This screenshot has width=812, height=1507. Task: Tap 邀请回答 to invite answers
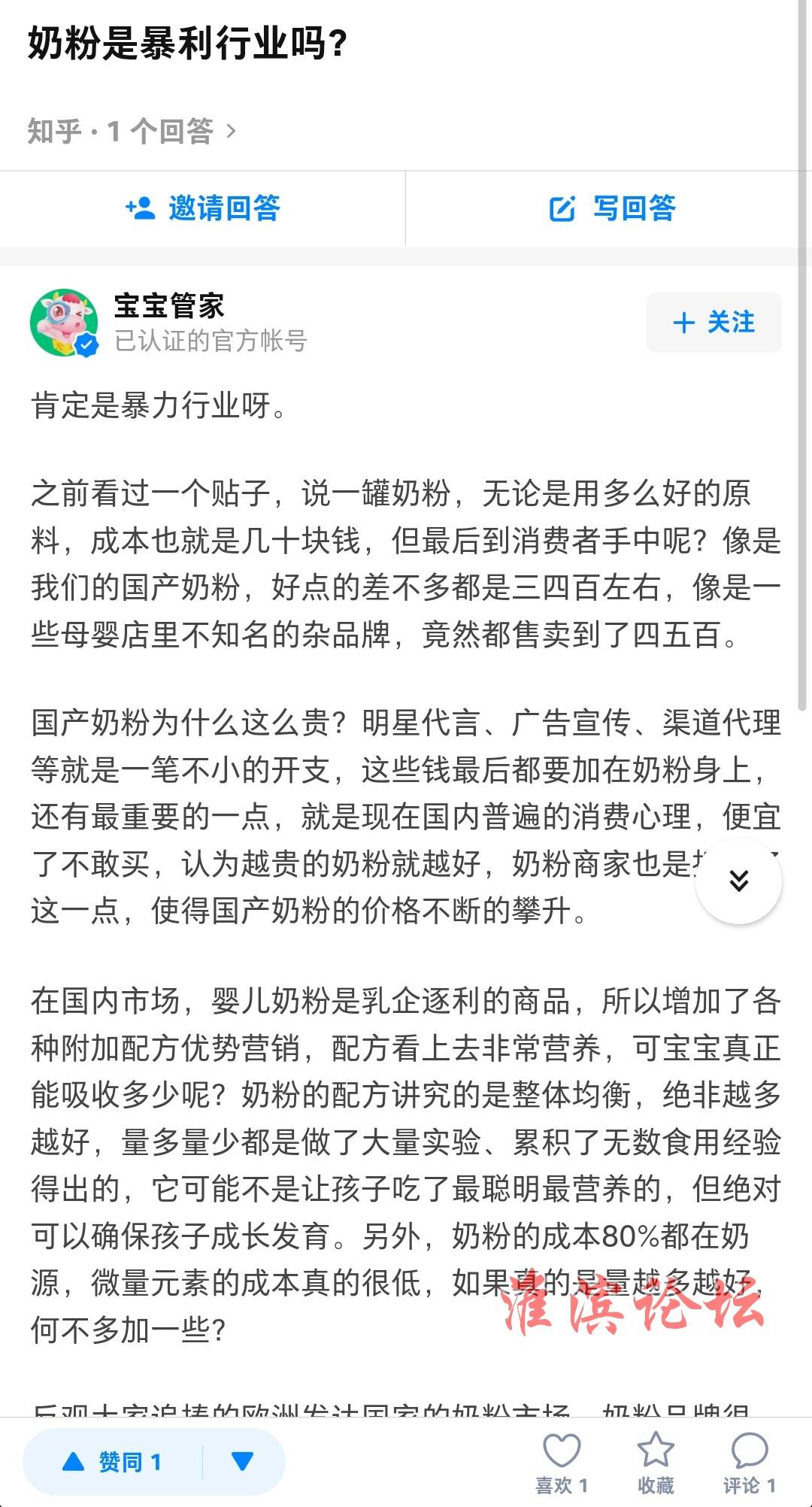(203, 208)
